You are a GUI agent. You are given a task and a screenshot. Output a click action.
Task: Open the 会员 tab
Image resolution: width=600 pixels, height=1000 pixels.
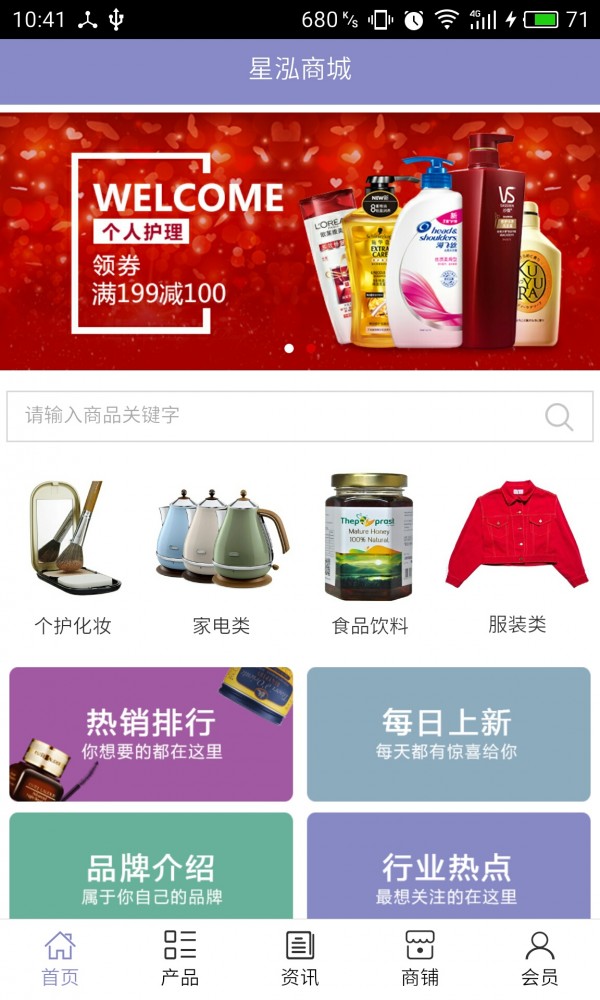pos(540,959)
